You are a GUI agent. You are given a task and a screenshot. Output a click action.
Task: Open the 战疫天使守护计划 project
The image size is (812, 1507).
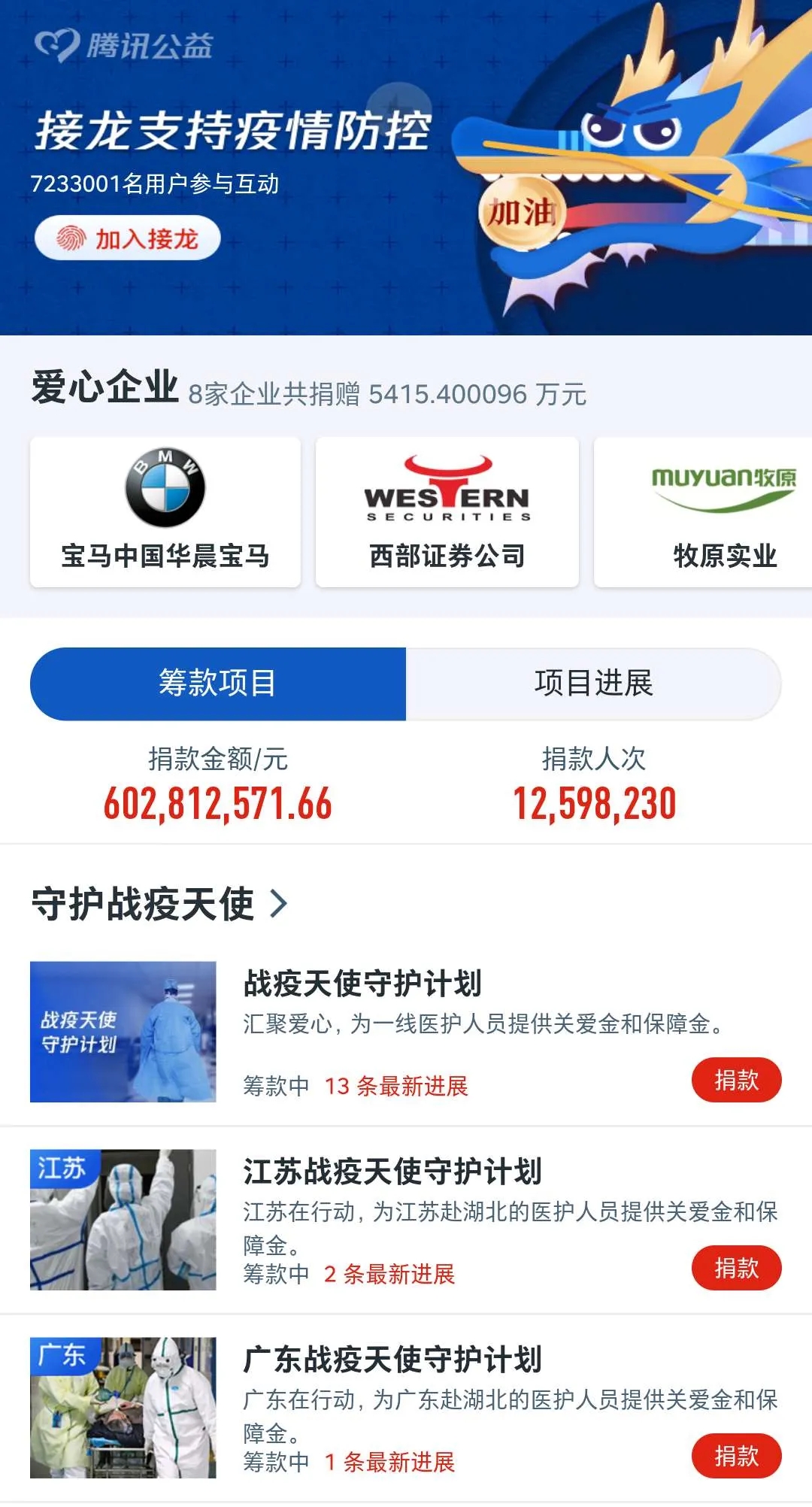click(x=362, y=984)
